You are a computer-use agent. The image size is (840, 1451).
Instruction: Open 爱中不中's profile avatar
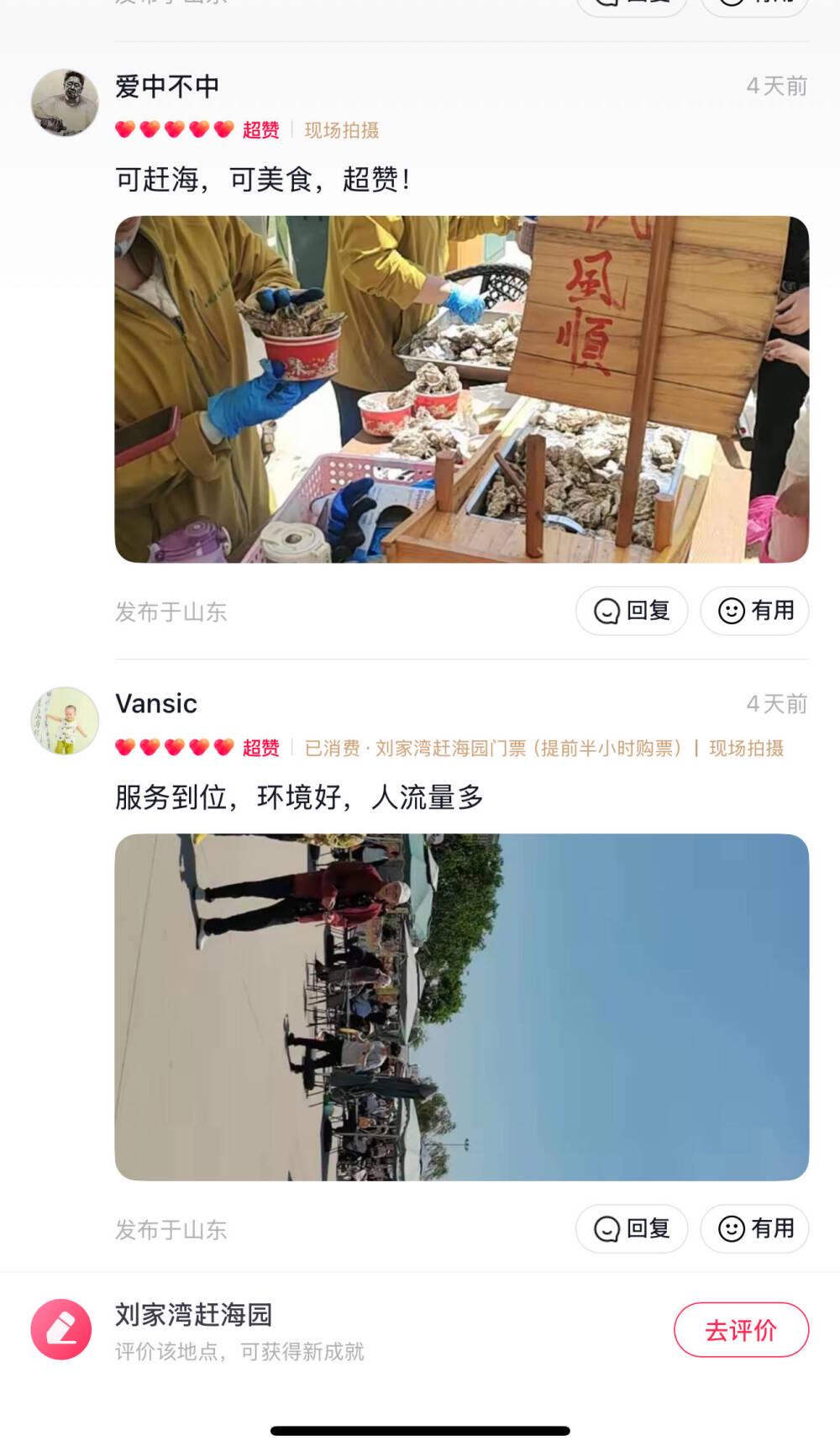pos(65,103)
